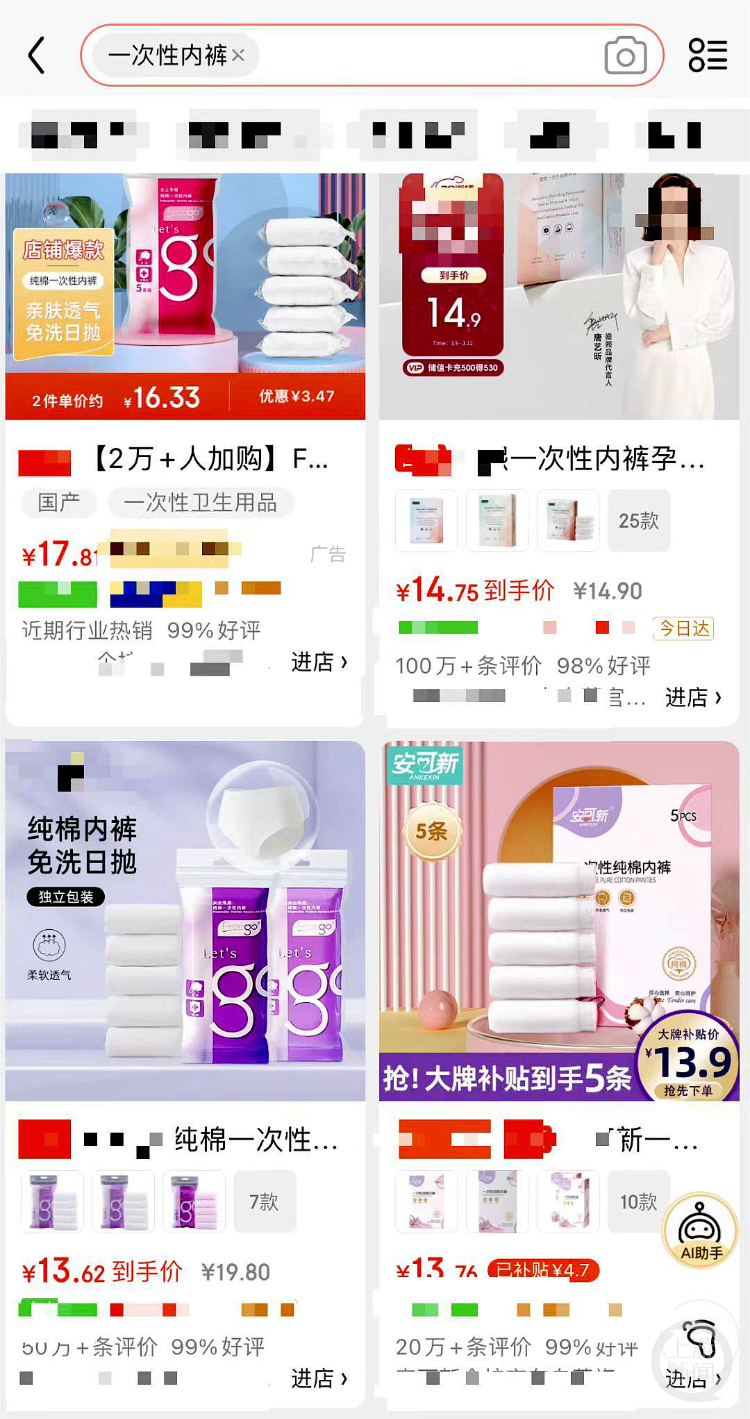
Task: Open the 安可新 5条 product image
Action: click(558, 920)
